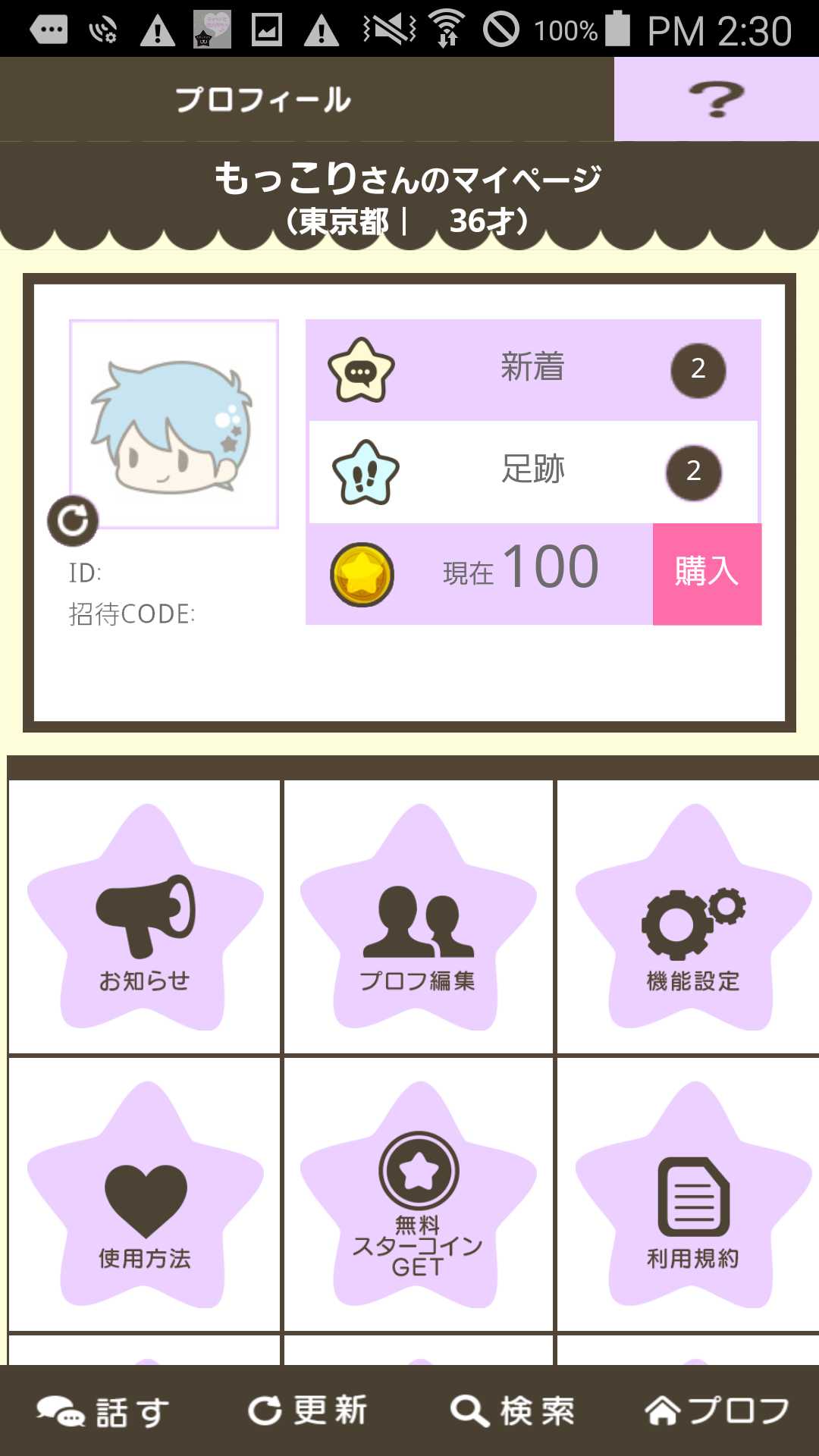The width and height of the screenshot is (819, 1456).
Task: Refresh the profile avatar
Action: click(73, 520)
